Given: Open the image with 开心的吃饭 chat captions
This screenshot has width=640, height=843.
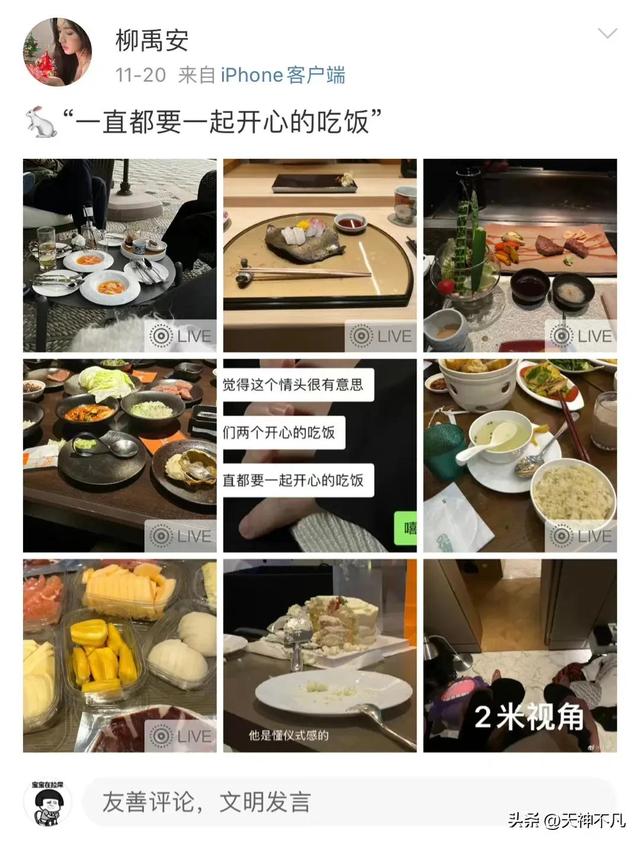Looking at the screenshot, I should tap(320, 455).
